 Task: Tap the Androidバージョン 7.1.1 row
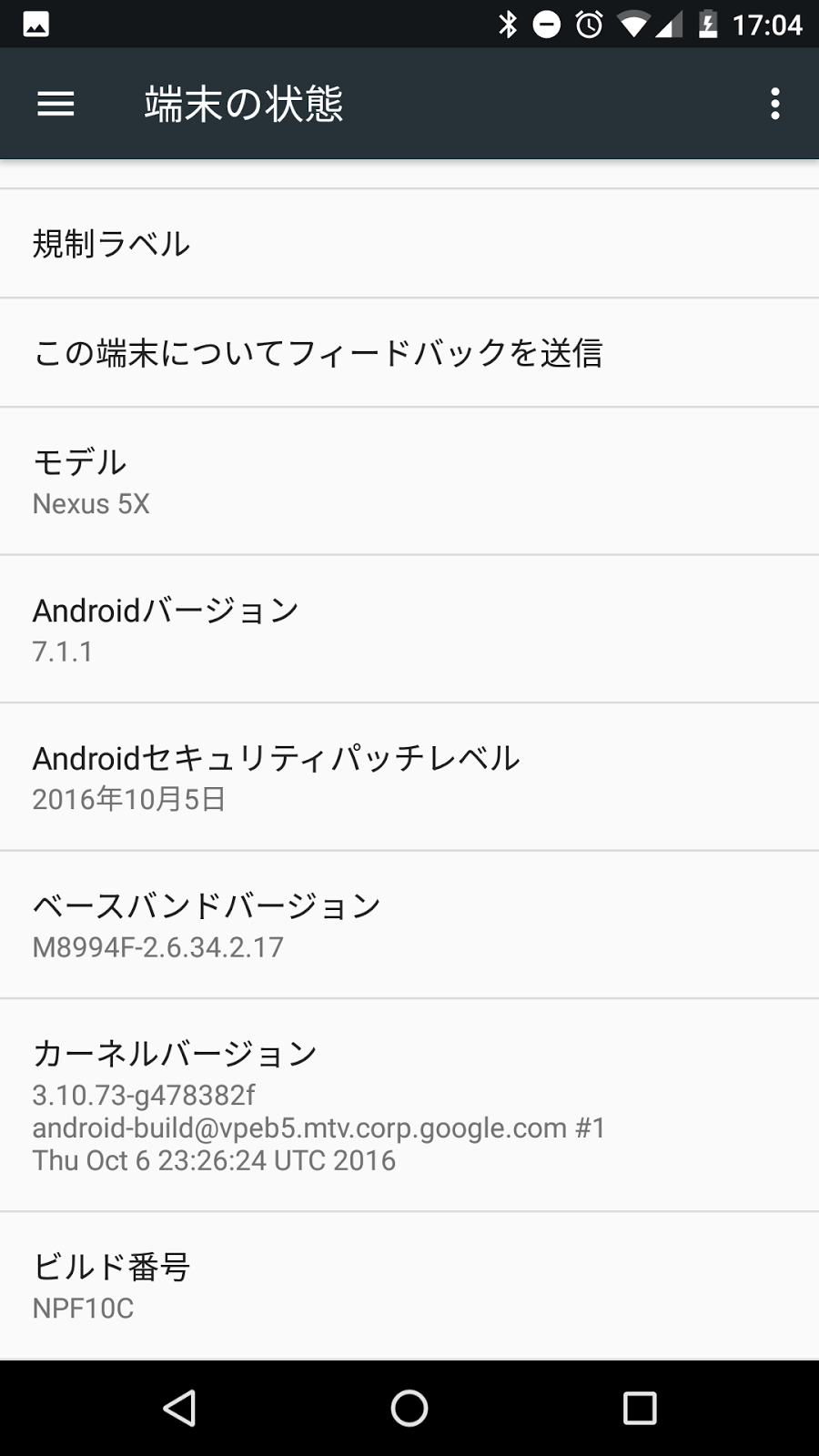coord(409,629)
